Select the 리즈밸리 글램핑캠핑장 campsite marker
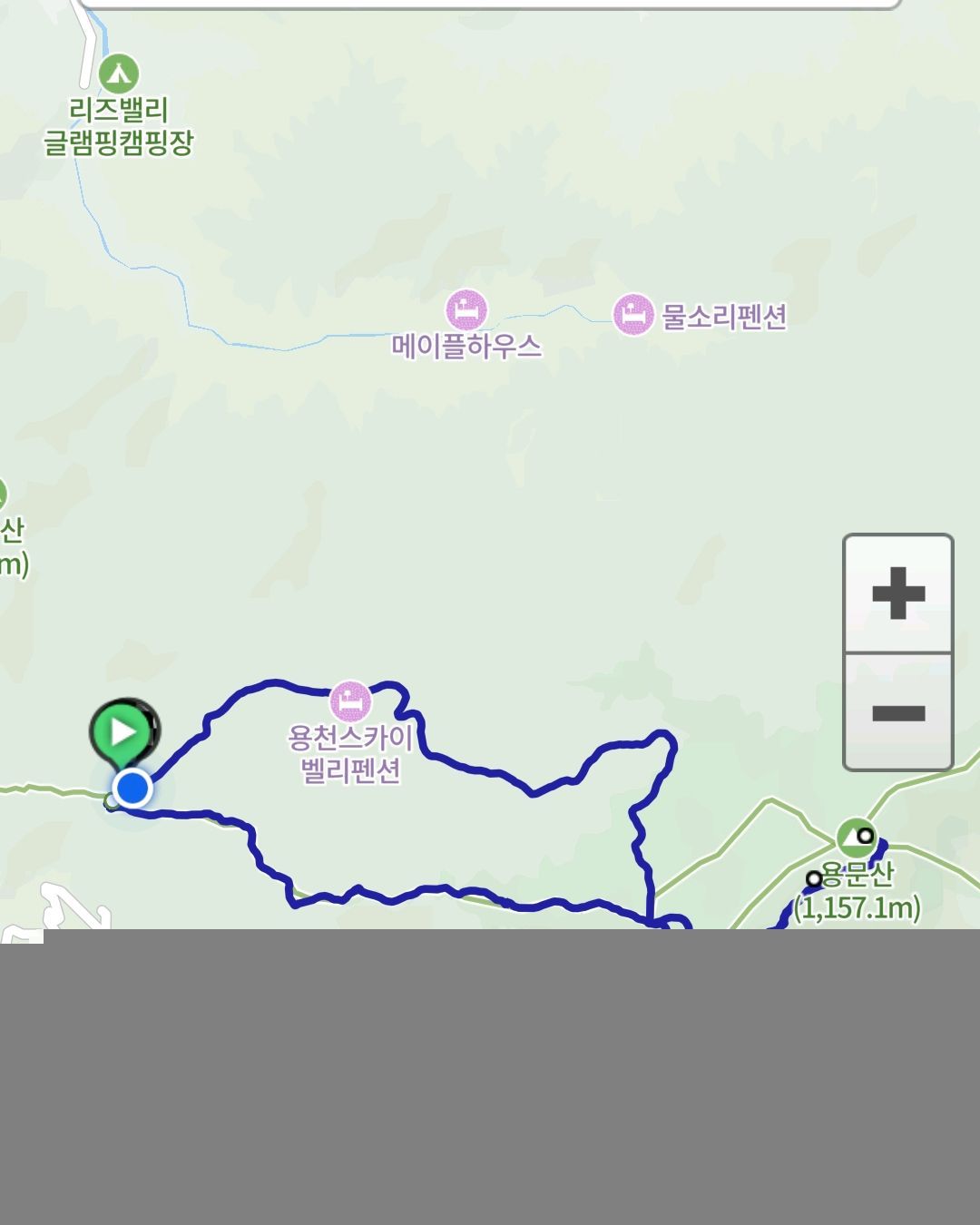980x1225 pixels. [119, 73]
